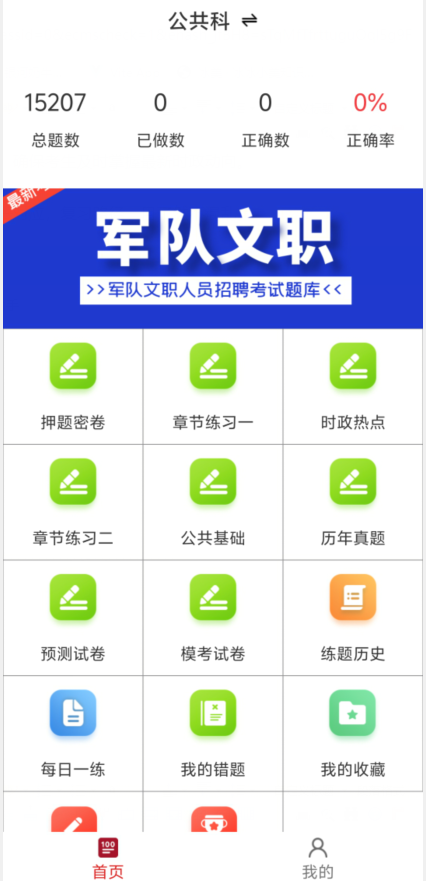
Task: Go to the 首页 tab
Action: (108, 858)
